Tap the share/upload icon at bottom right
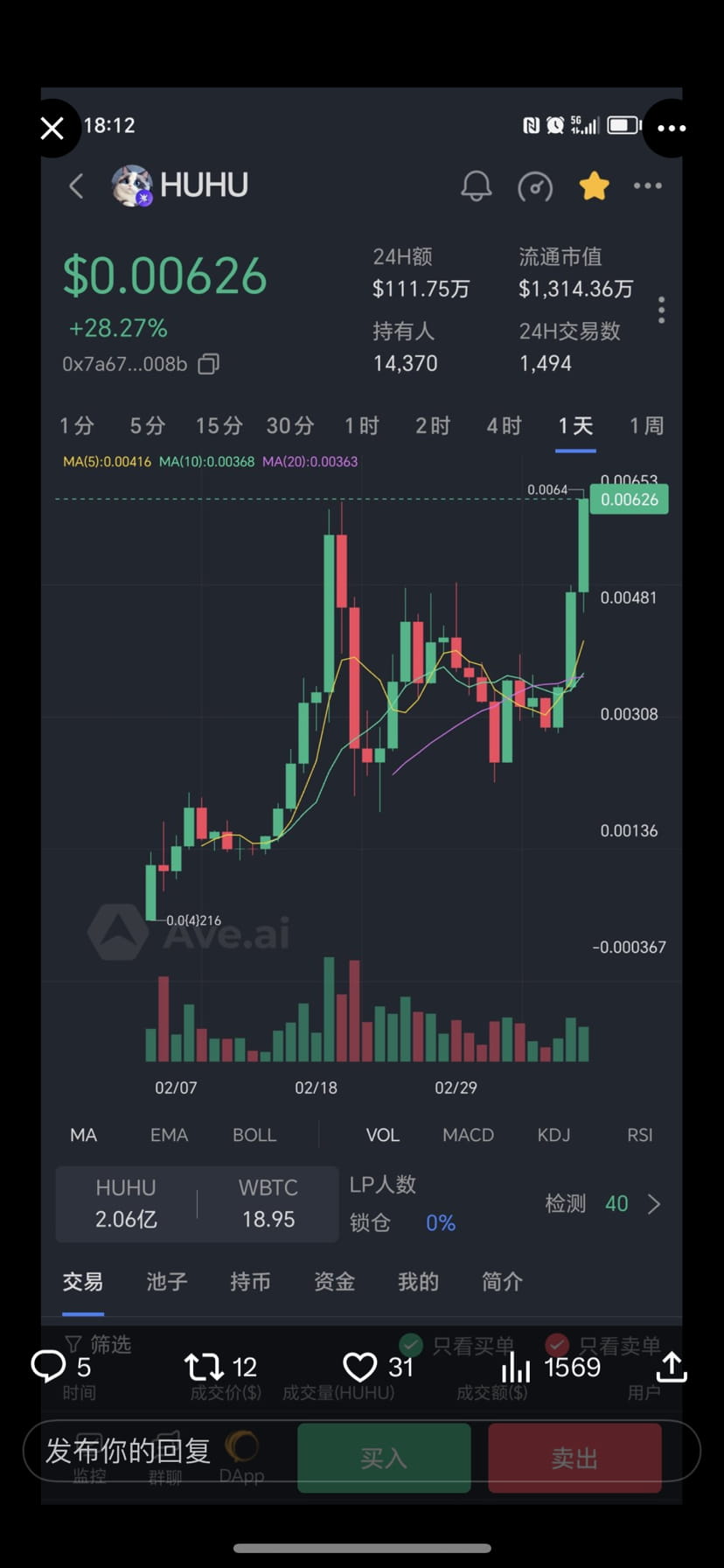This screenshot has height=1568, width=724. (671, 1366)
